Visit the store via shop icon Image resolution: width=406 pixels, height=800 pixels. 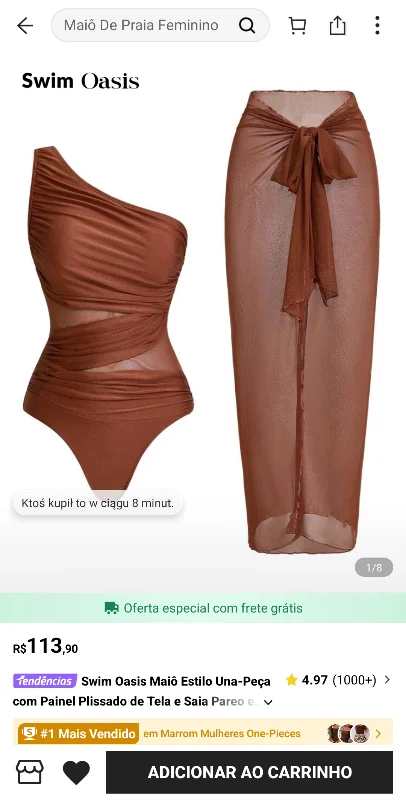click(30, 772)
